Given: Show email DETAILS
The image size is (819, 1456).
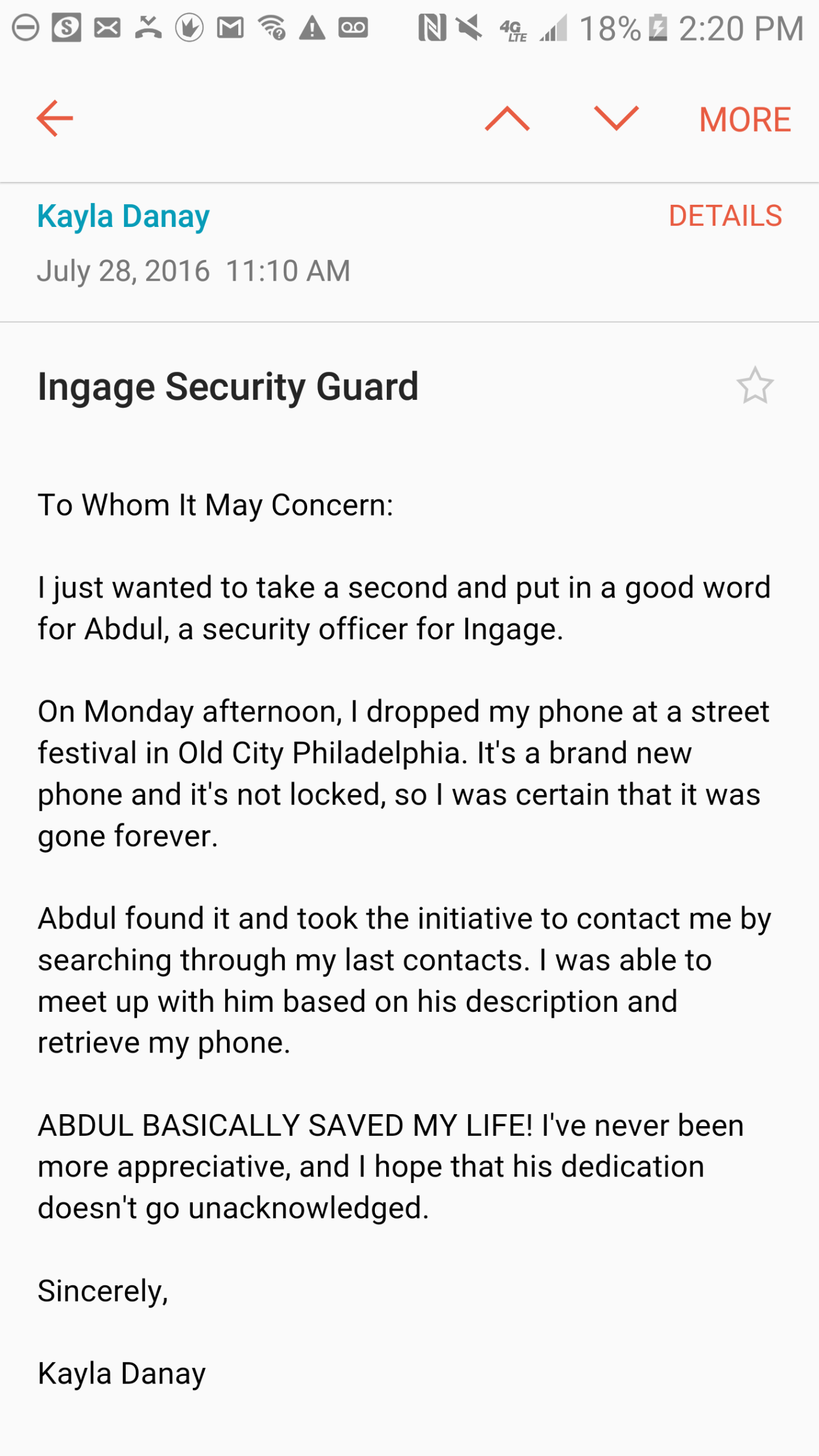Looking at the screenshot, I should (725, 216).
